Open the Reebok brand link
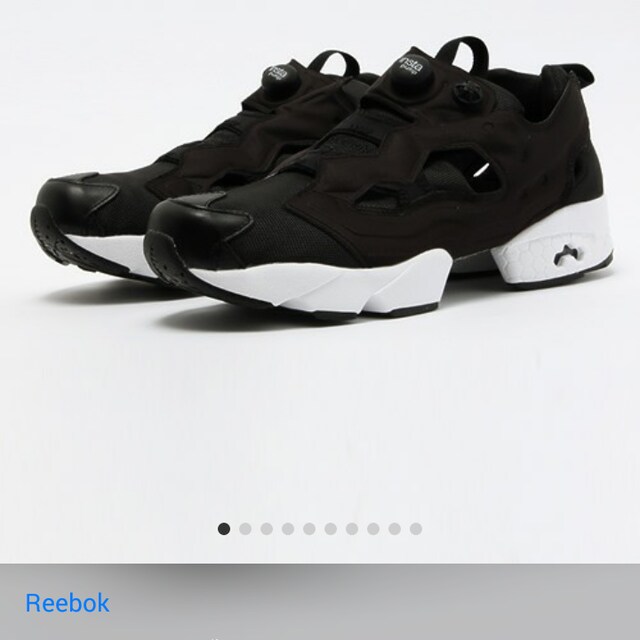This screenshot has height=640, width=640. coord(67,603)
